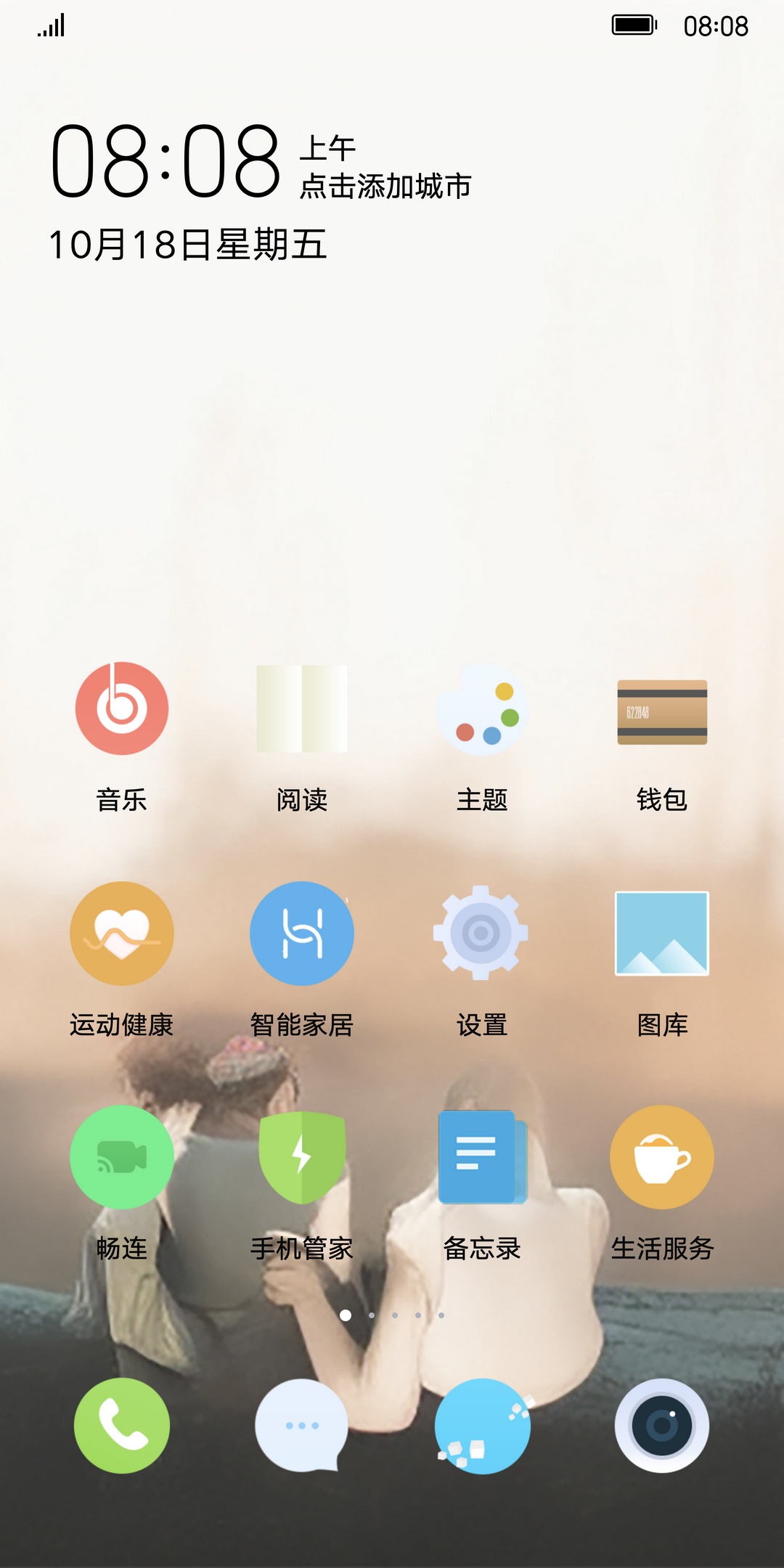Open the messages app in dock
The image size is (784, 1568).
tap(302, 1426)
